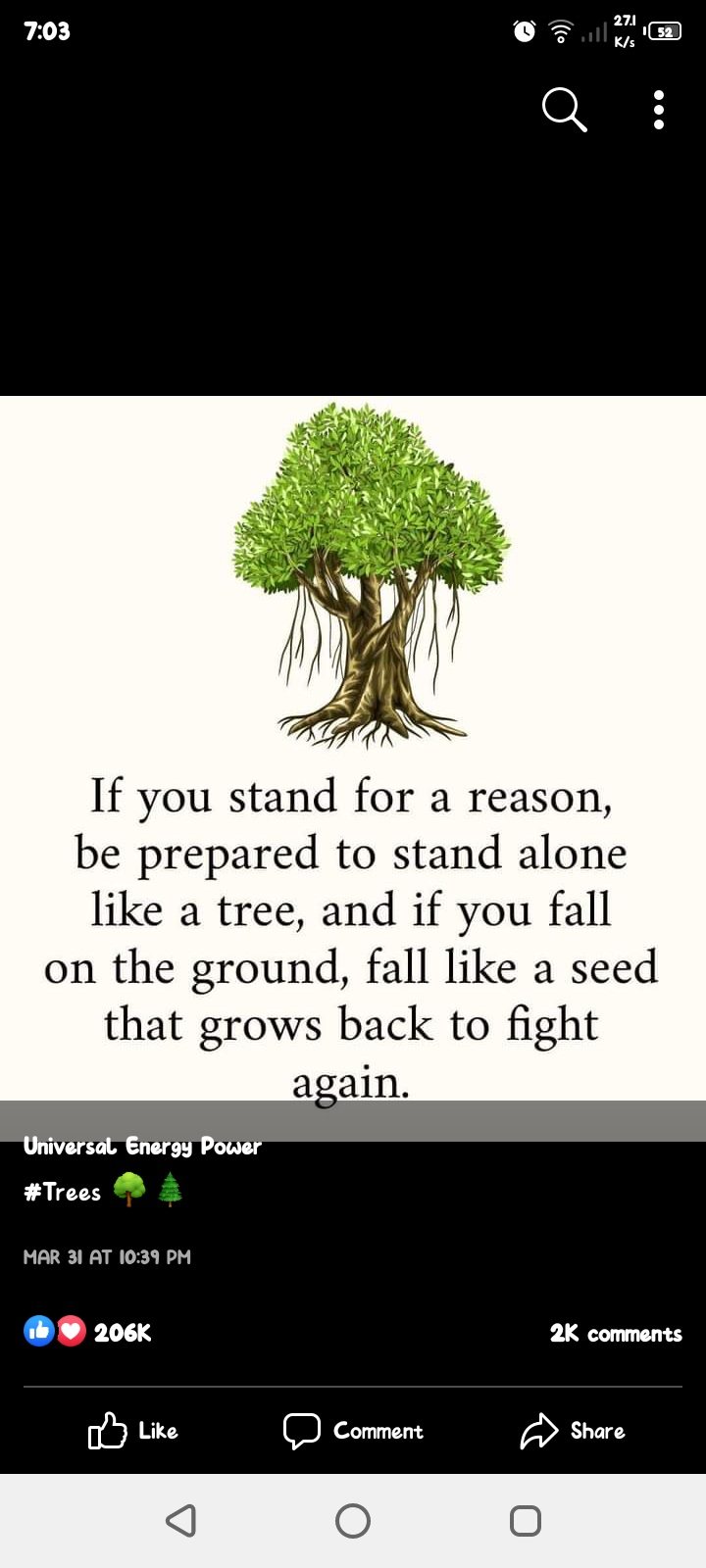
Task: Share this post
Action: (x=573, y=1431)
